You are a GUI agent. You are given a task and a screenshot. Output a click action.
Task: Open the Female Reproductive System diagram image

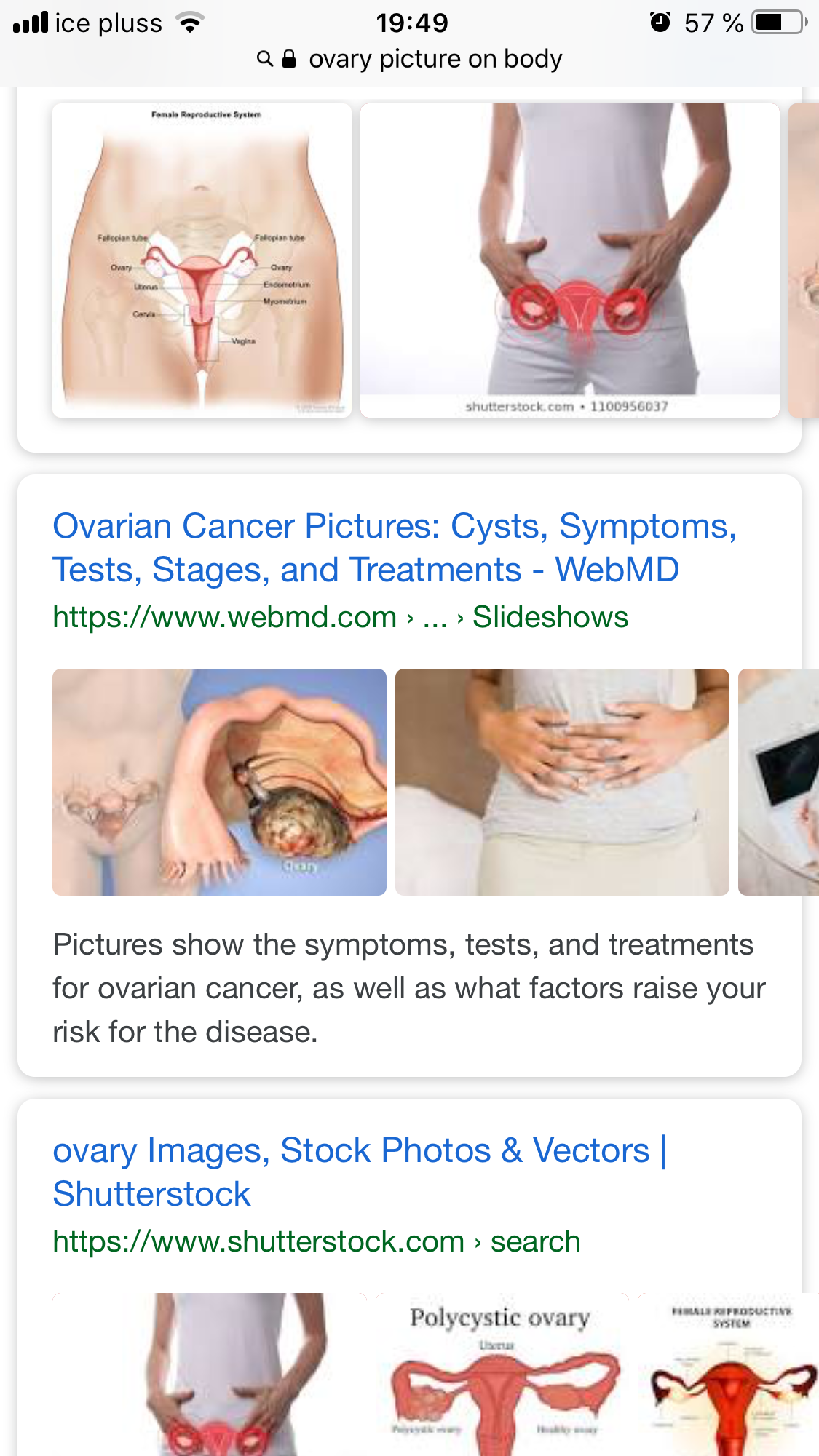coord(202,260)
